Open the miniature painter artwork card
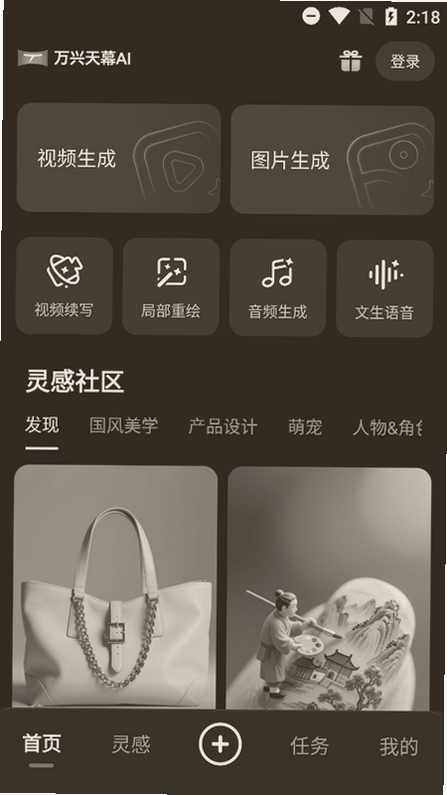This screenshot has width=447, height=795. pyautogui.click(x=329, y=589)
